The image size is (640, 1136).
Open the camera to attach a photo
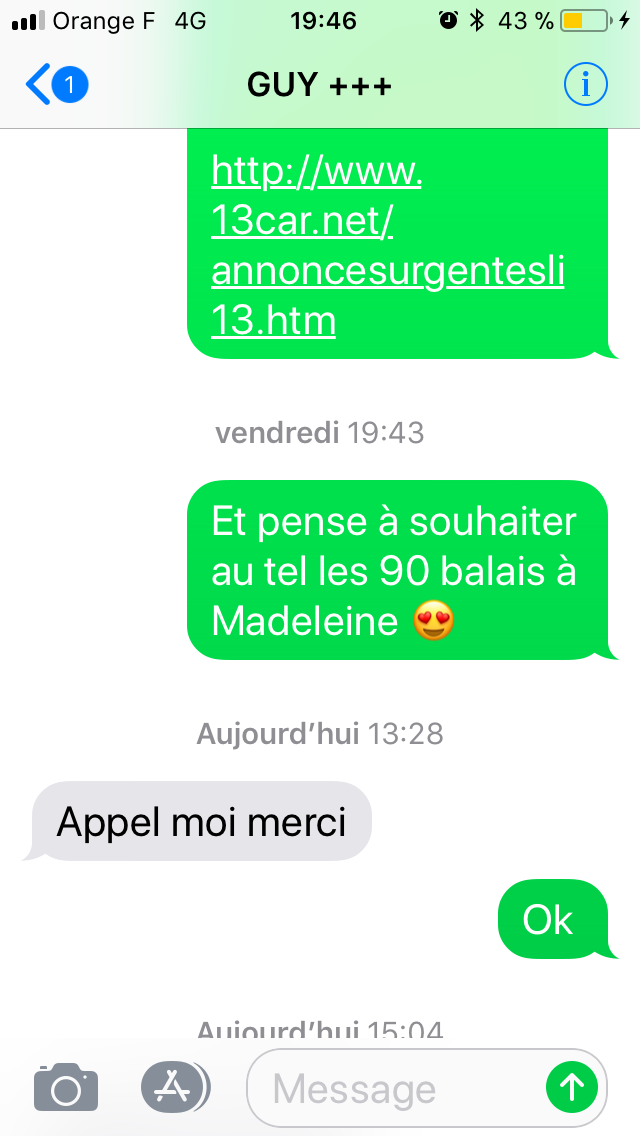click(66, 1086)
